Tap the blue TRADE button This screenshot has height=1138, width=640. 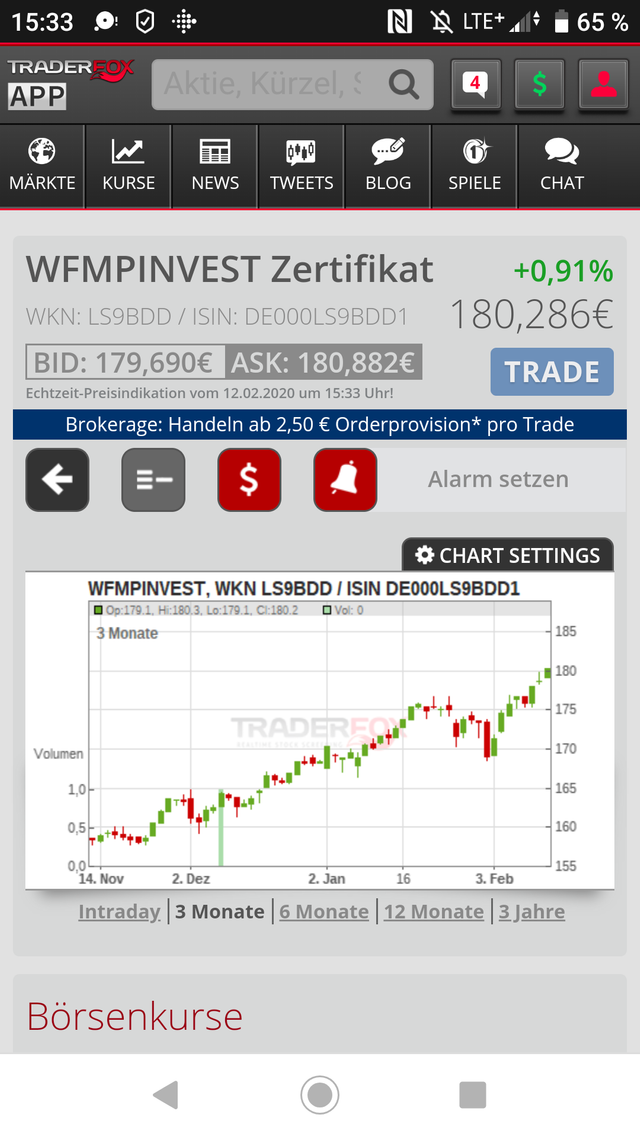552,372
